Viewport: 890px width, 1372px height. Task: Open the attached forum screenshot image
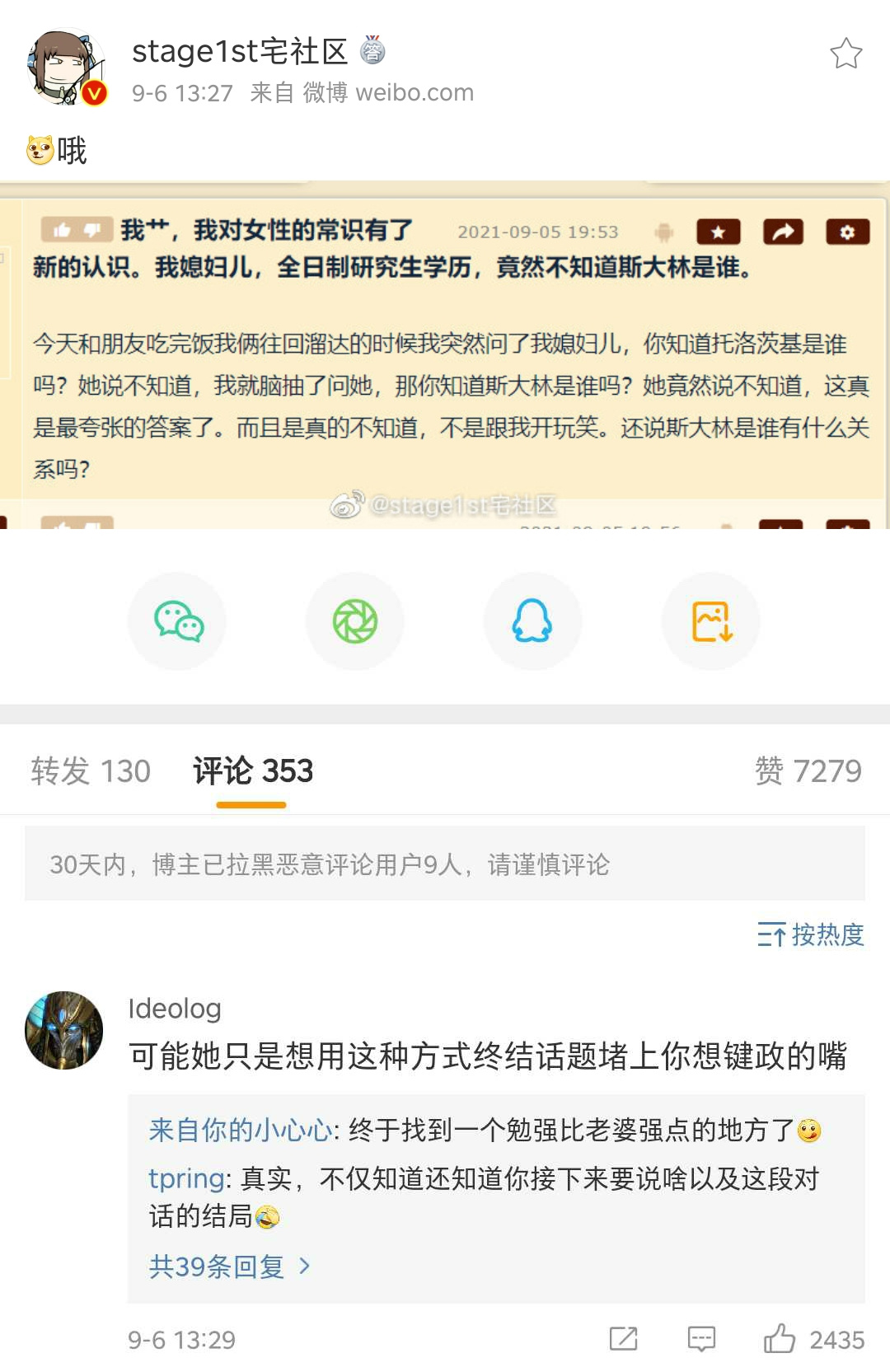[x=443, y=354]
